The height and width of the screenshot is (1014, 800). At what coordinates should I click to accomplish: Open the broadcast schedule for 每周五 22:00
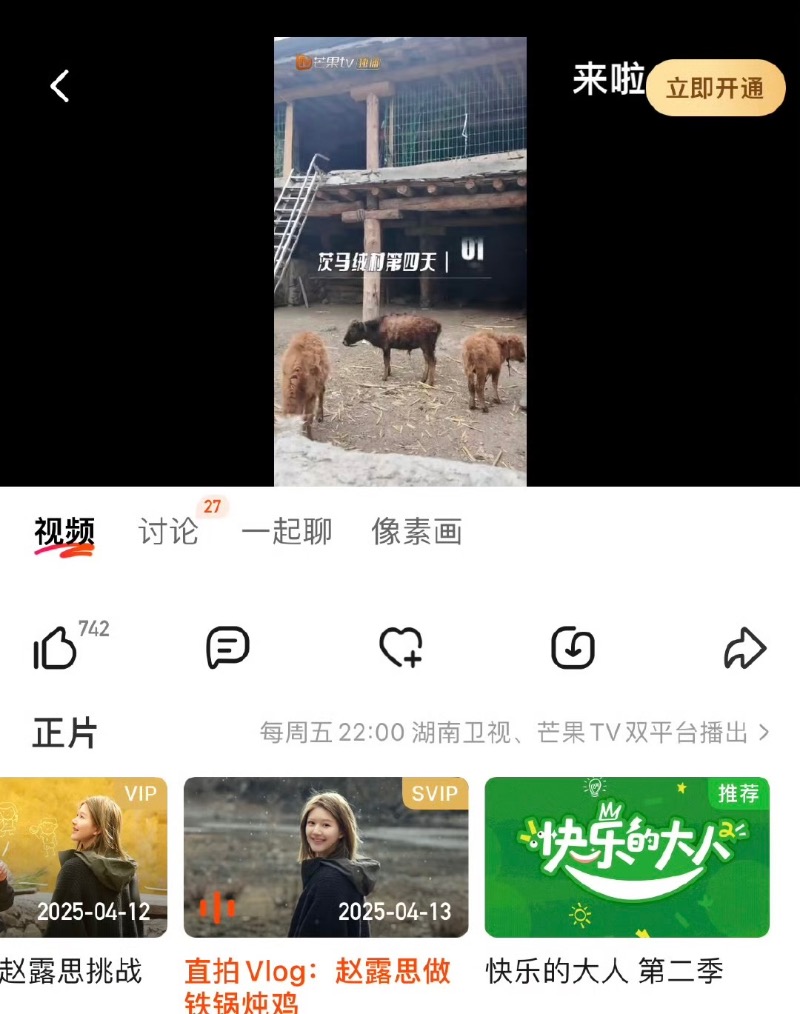(514, 733)
